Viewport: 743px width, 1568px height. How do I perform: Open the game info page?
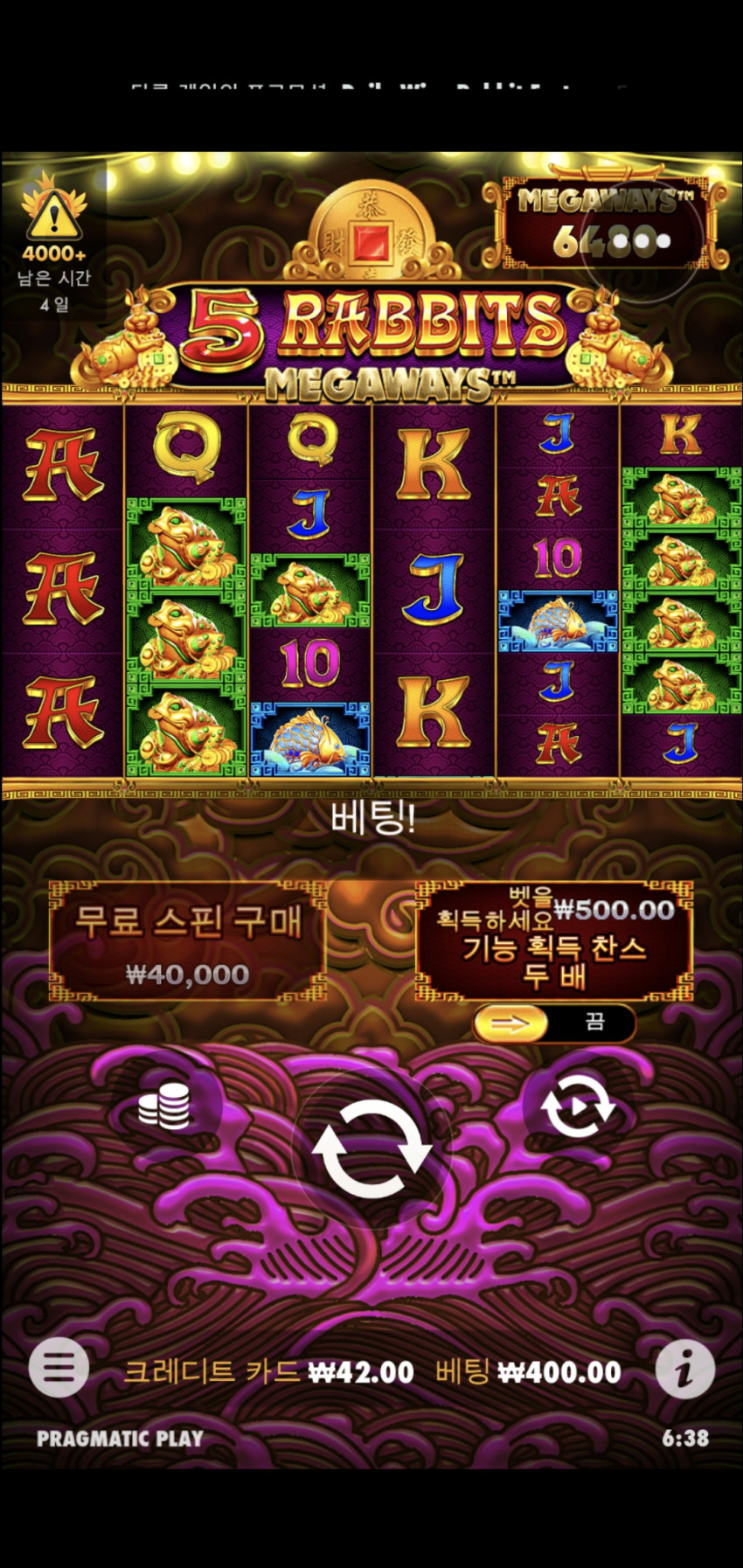tap(684, 1369)
